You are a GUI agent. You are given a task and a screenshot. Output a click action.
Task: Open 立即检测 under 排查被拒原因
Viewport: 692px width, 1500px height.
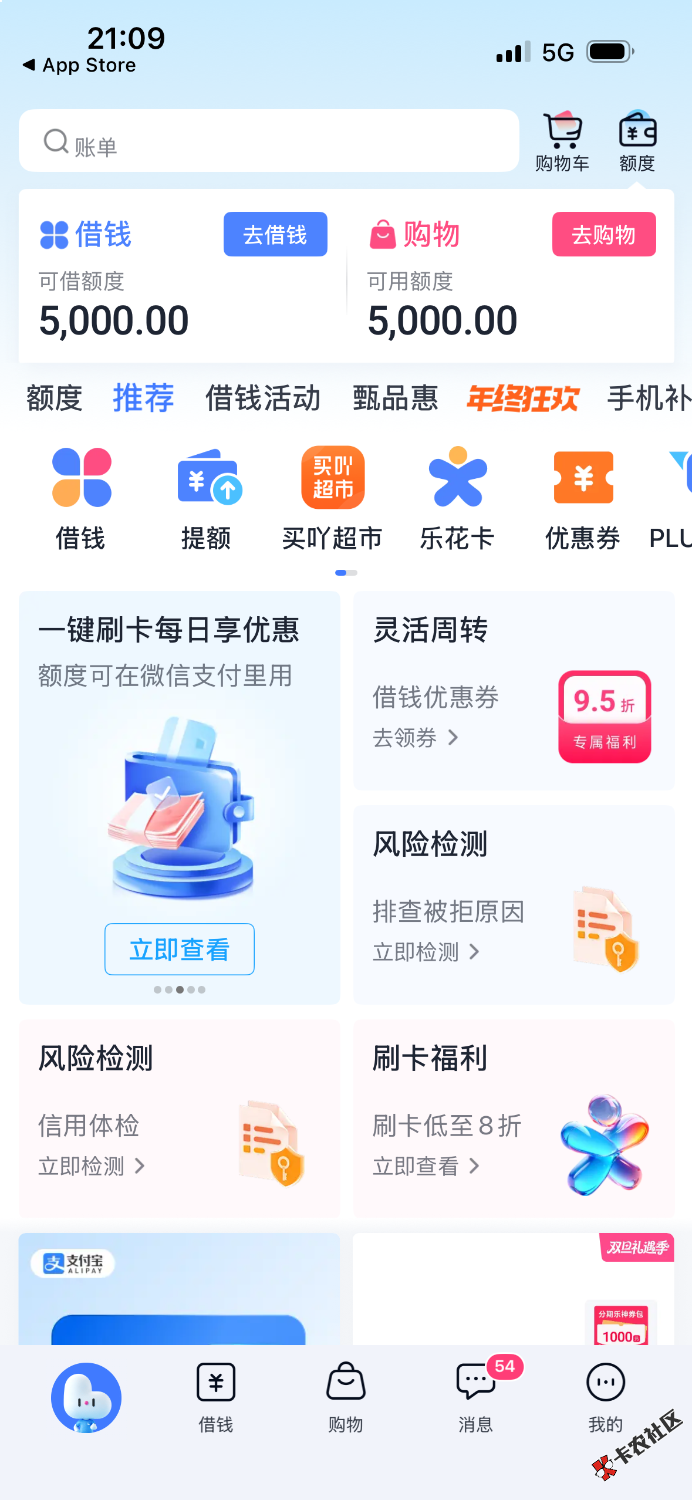pos(426,952)
